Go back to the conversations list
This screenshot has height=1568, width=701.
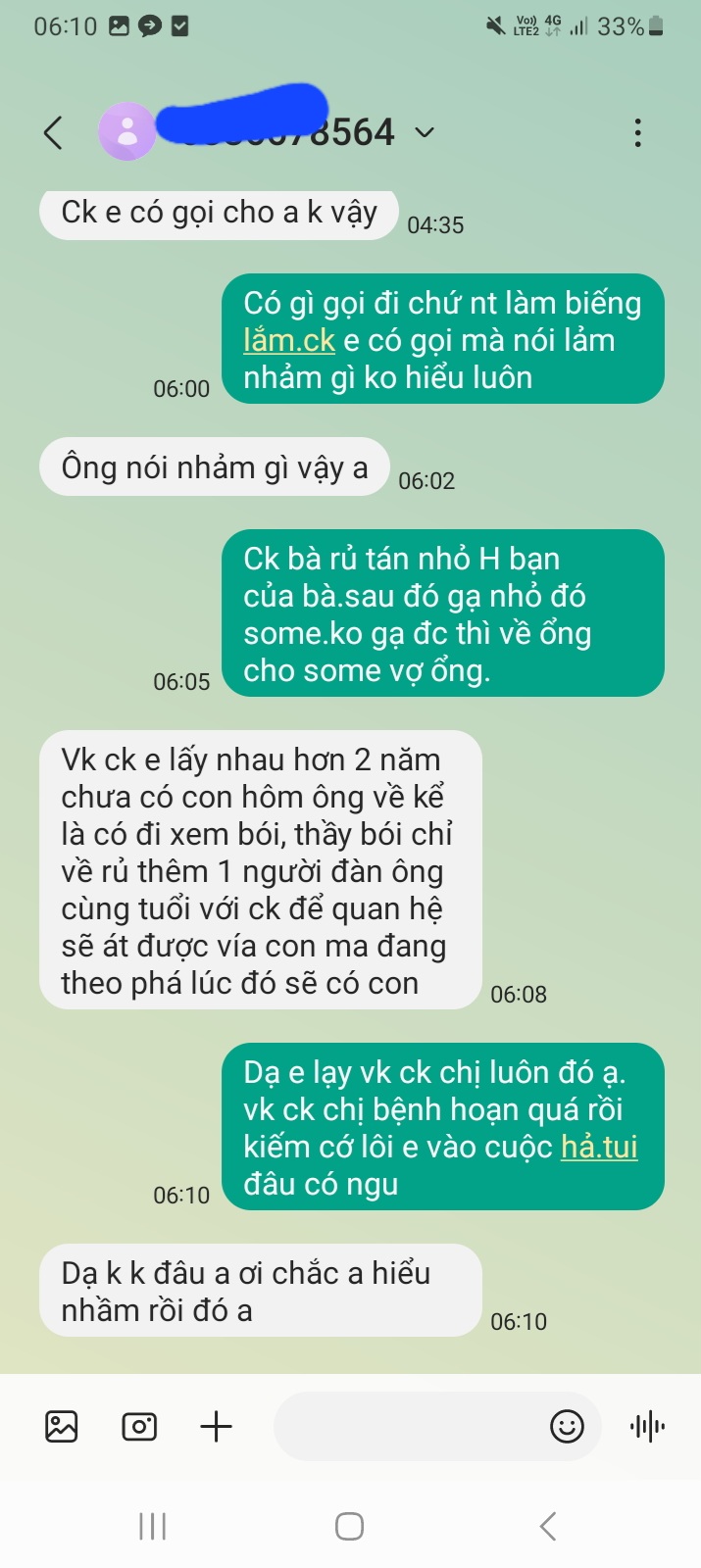click(x=54, y=132)
